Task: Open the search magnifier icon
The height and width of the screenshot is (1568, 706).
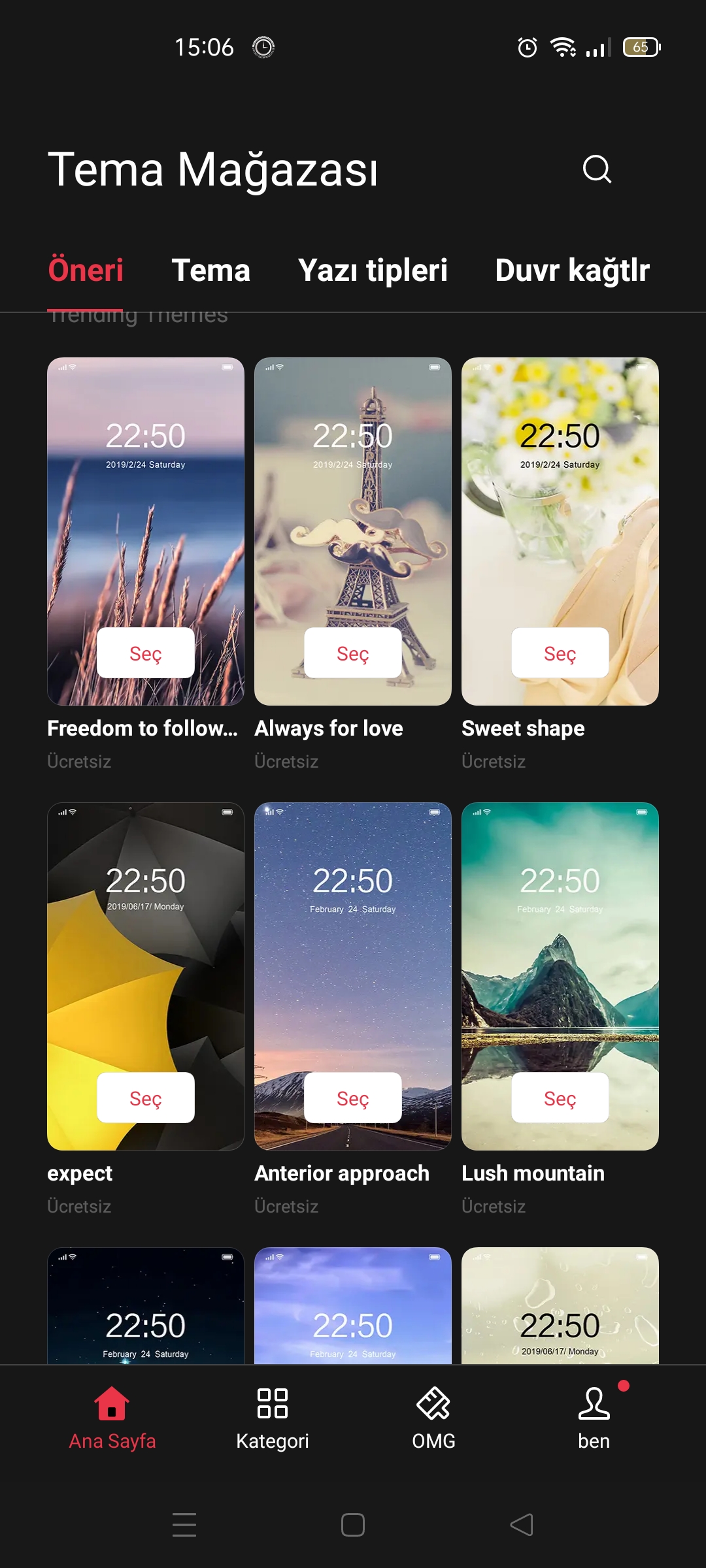Action: (x=597, y=169)
